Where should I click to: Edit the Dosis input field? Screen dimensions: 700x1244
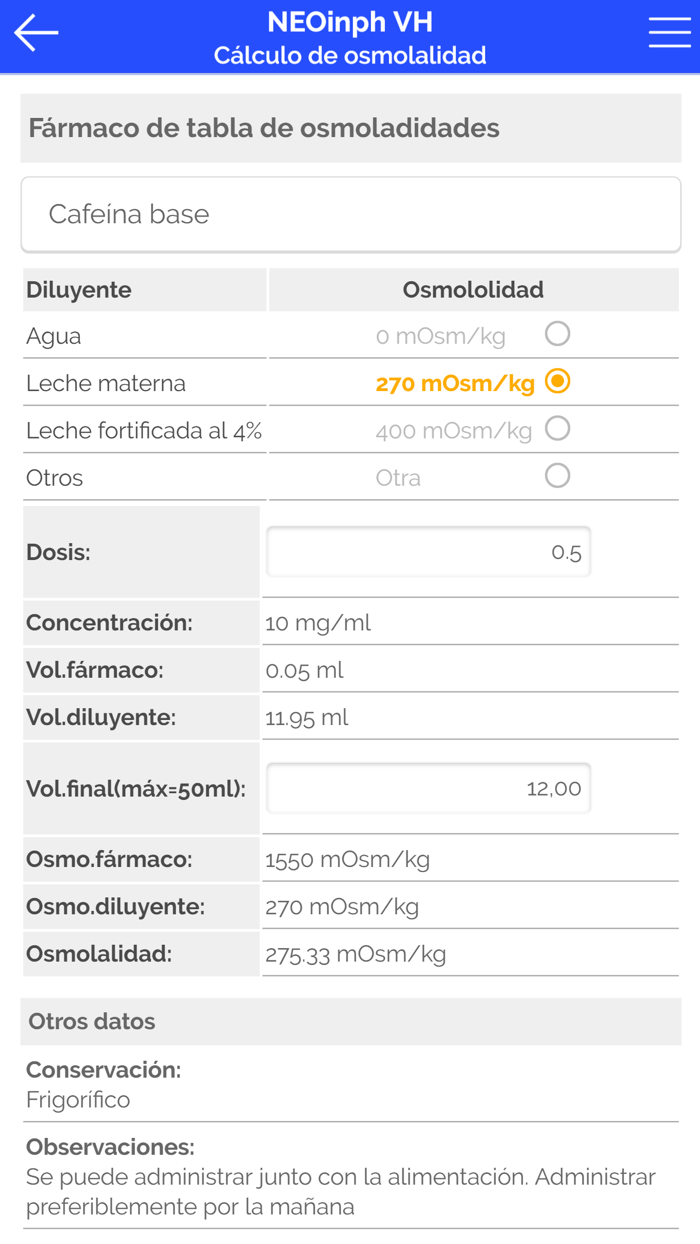click(x=428, y=552)
